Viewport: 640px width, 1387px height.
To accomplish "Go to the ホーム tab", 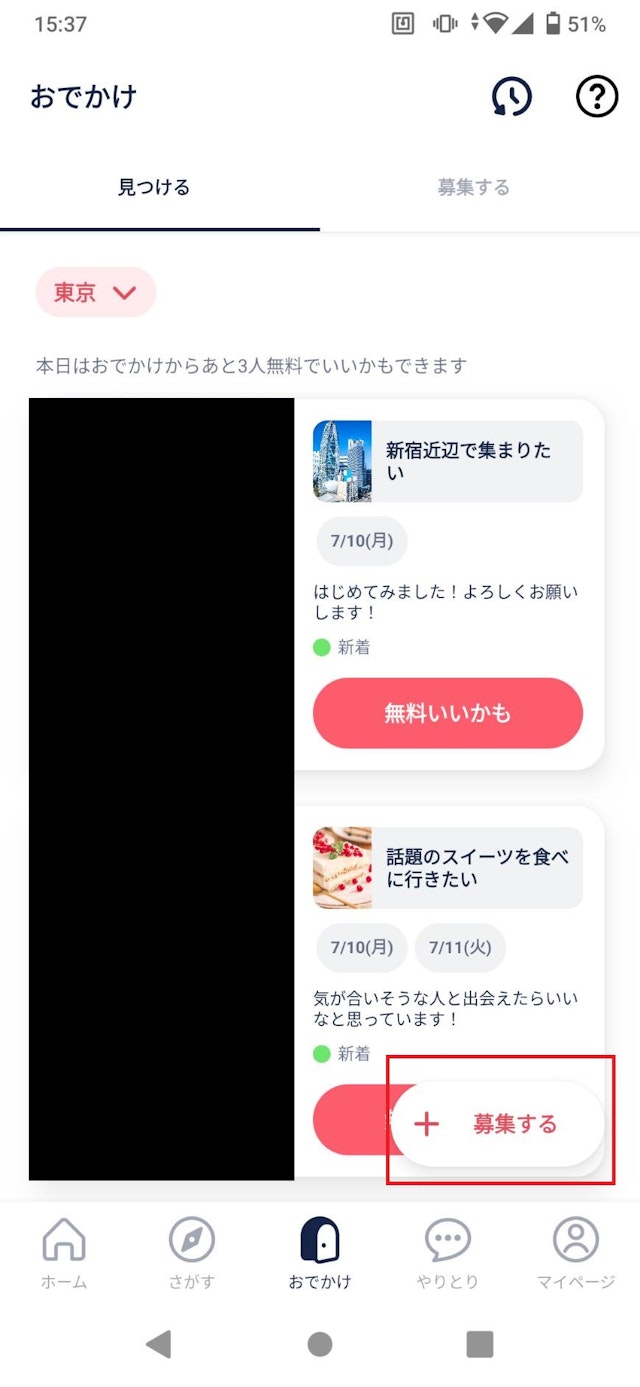I will (x=64, y=1253).
